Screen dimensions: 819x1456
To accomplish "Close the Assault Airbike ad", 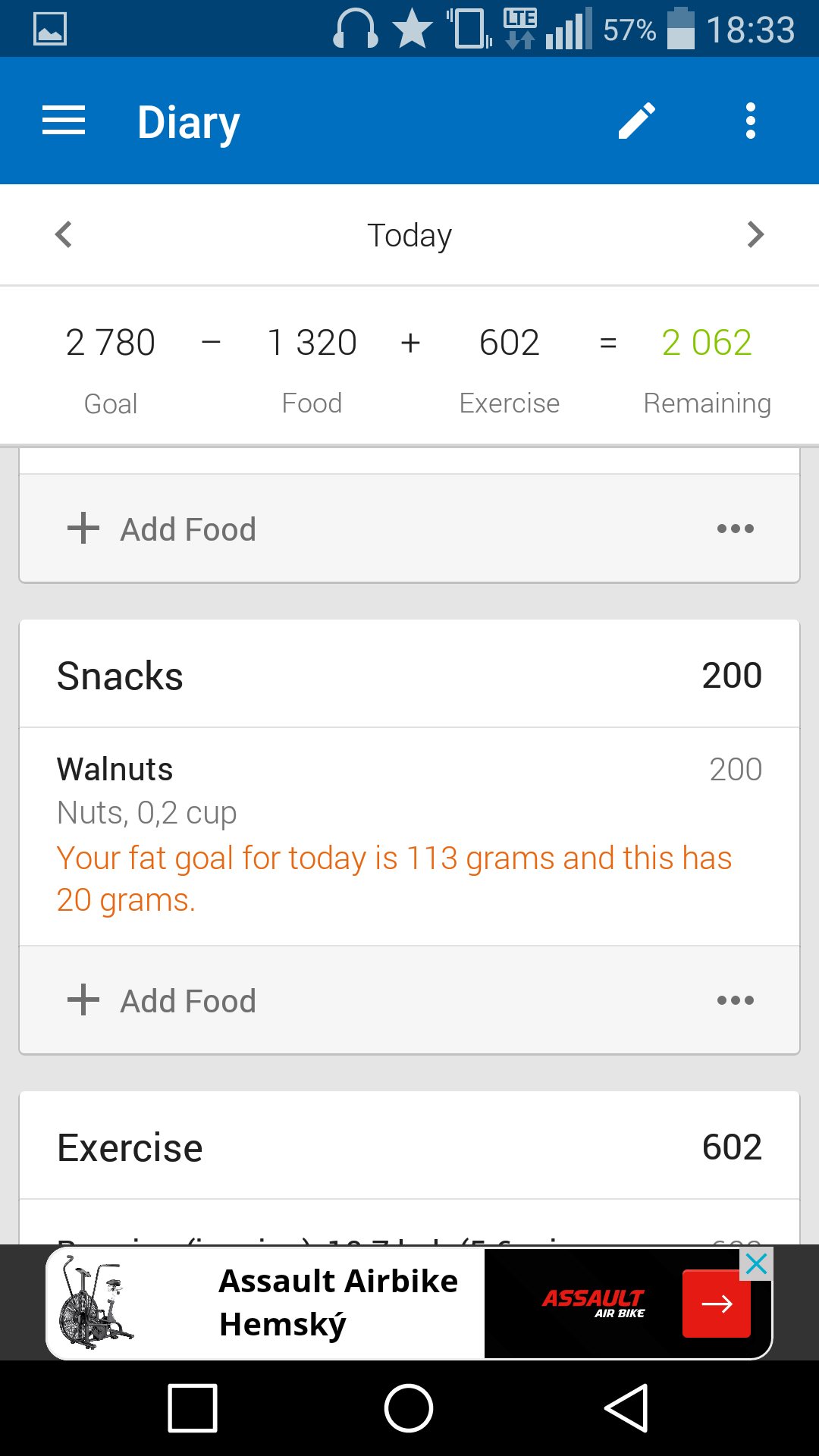I will [756, 1264].
